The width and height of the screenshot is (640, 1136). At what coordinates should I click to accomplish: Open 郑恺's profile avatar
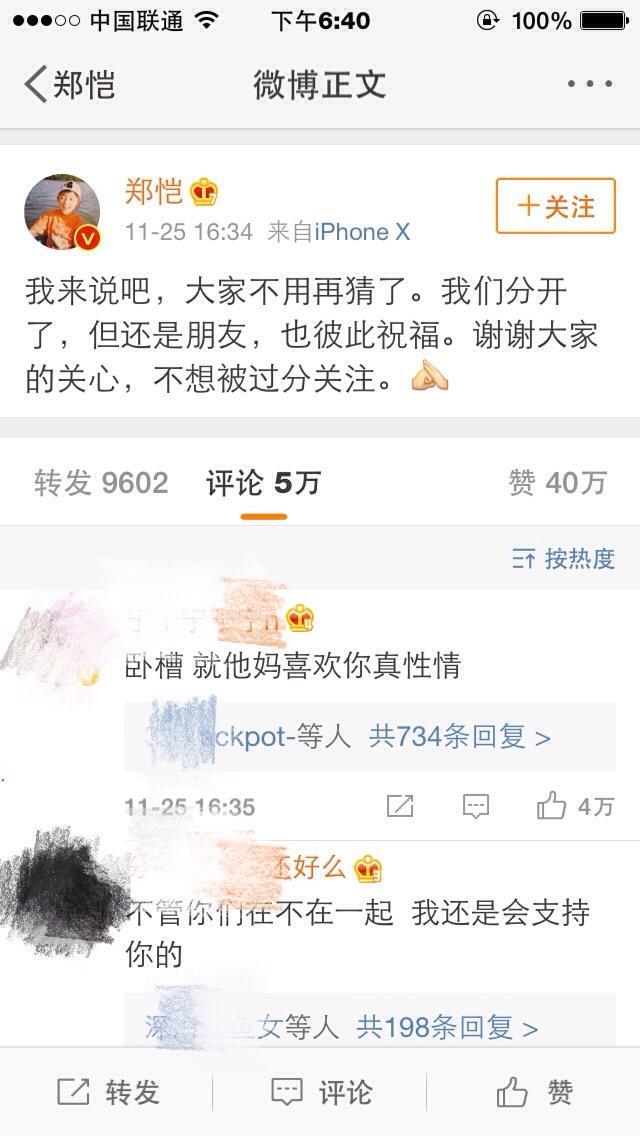[62, 211]
